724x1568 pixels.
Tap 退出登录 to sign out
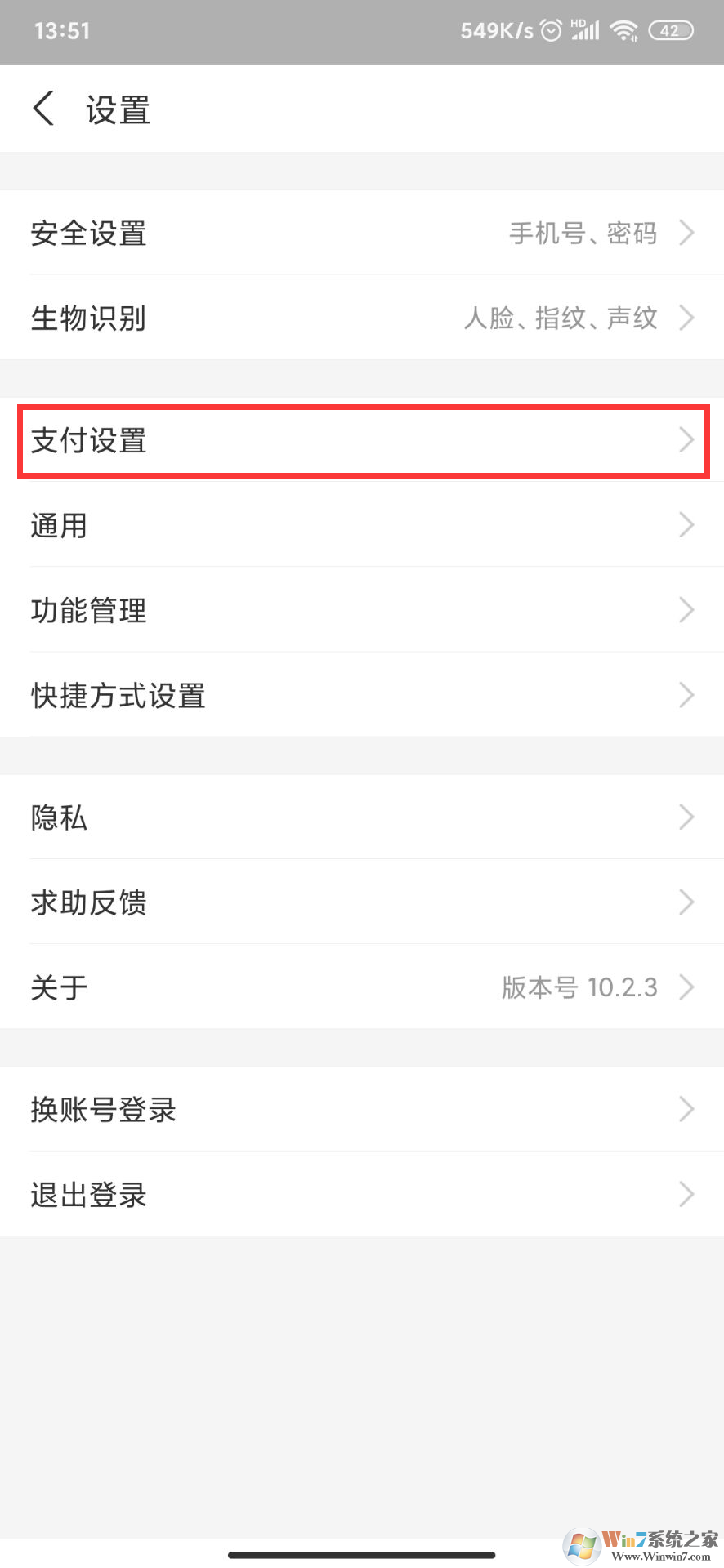362,1195
